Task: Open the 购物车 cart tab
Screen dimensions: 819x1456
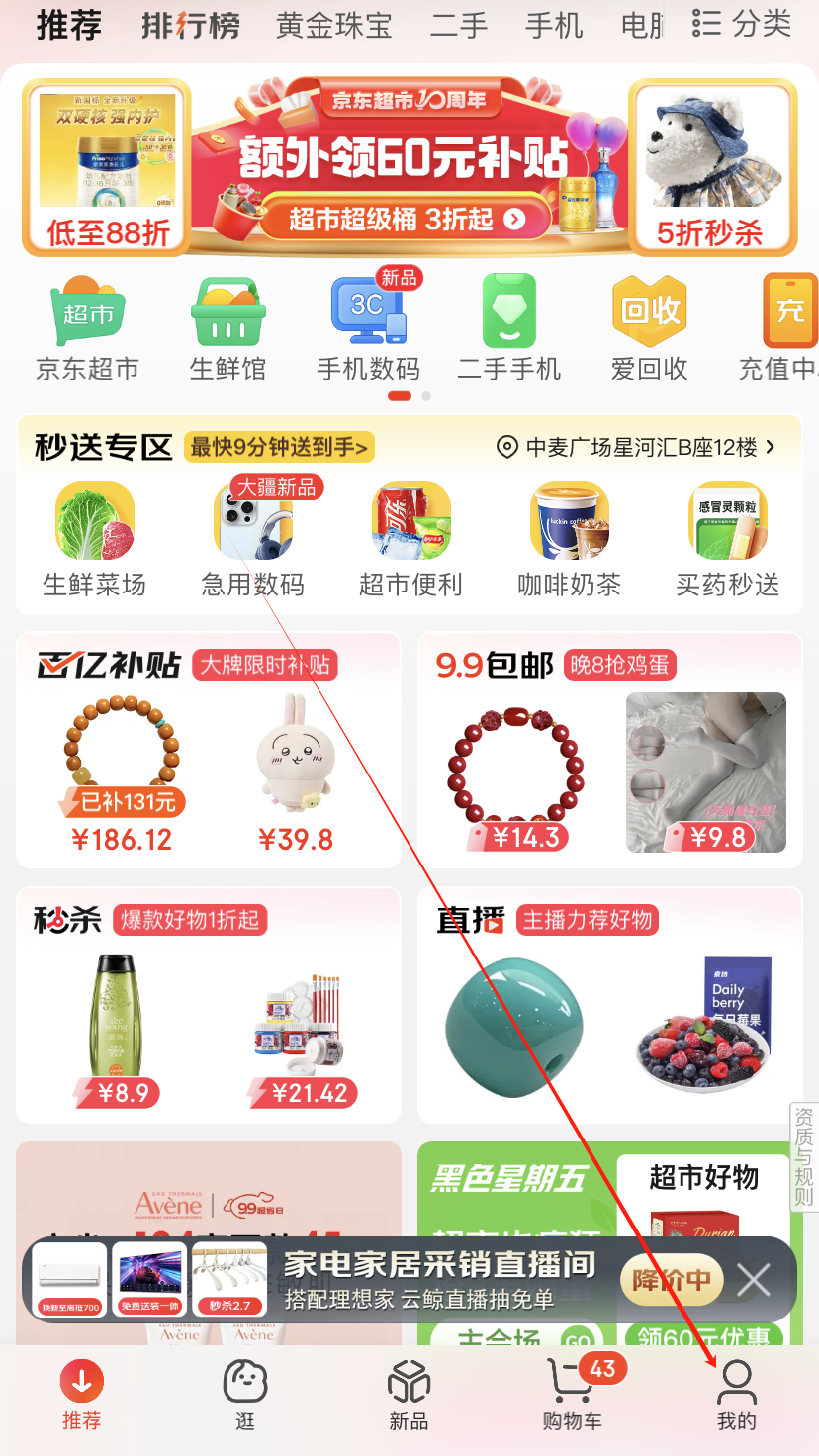Action: pos(572,1395)
